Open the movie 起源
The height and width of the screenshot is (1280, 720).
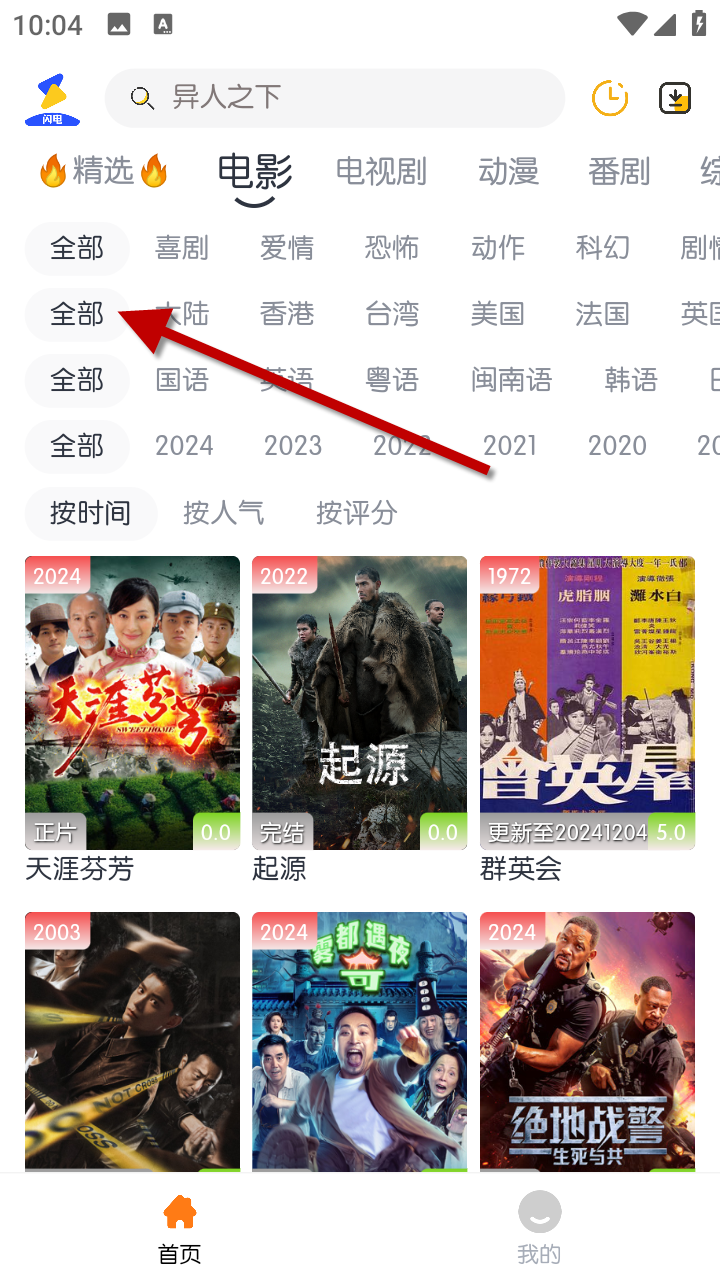click(359, 703)
